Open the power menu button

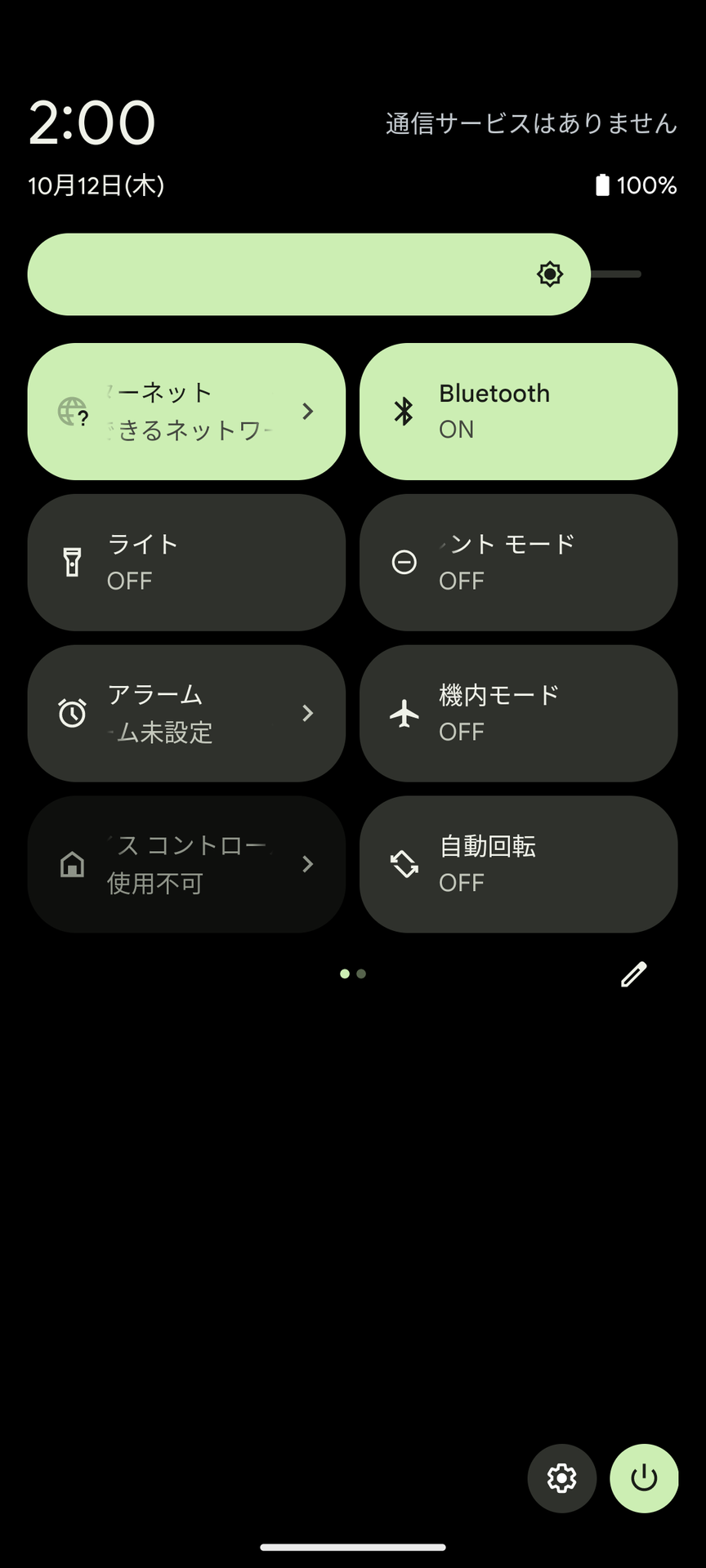point(644,1478)
